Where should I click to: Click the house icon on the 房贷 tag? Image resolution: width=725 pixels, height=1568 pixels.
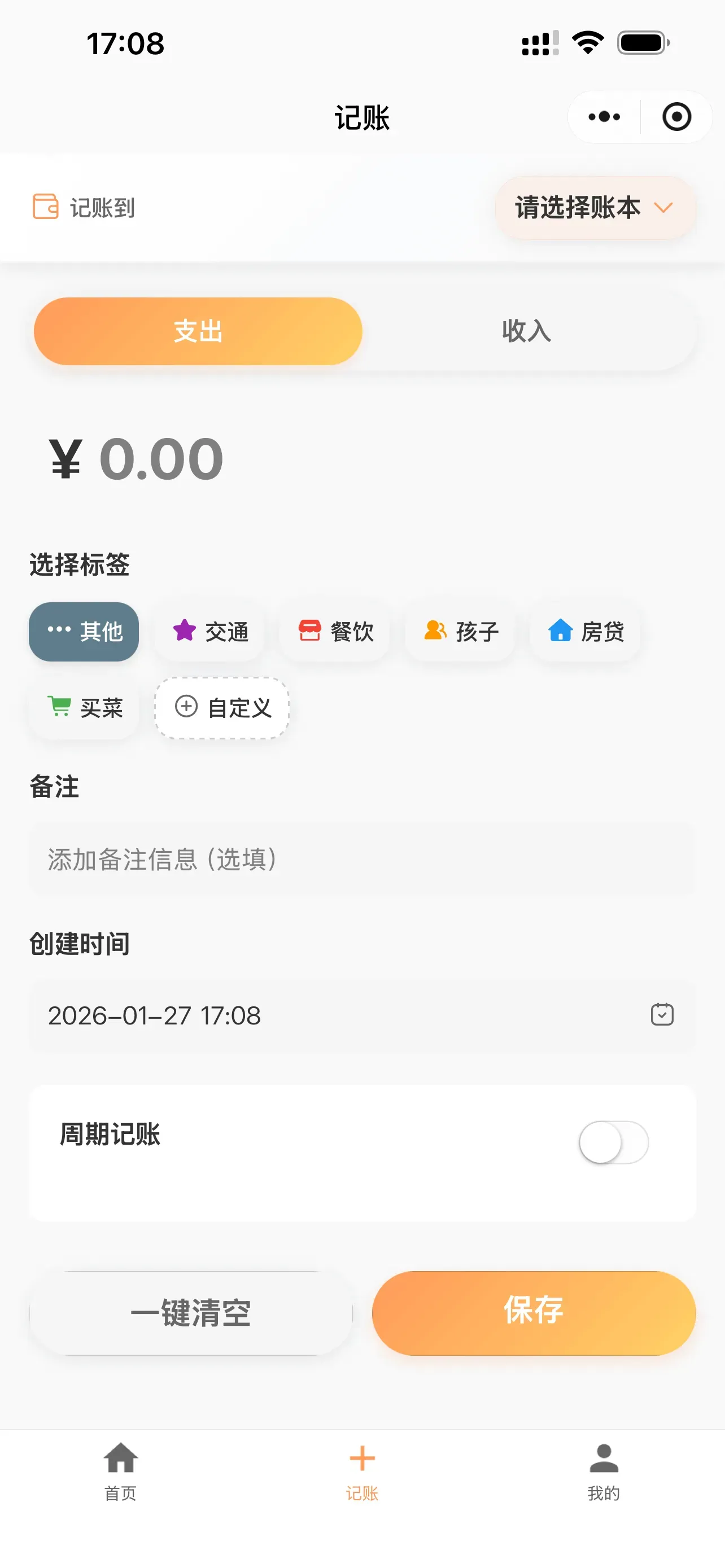tap(560, 632)
